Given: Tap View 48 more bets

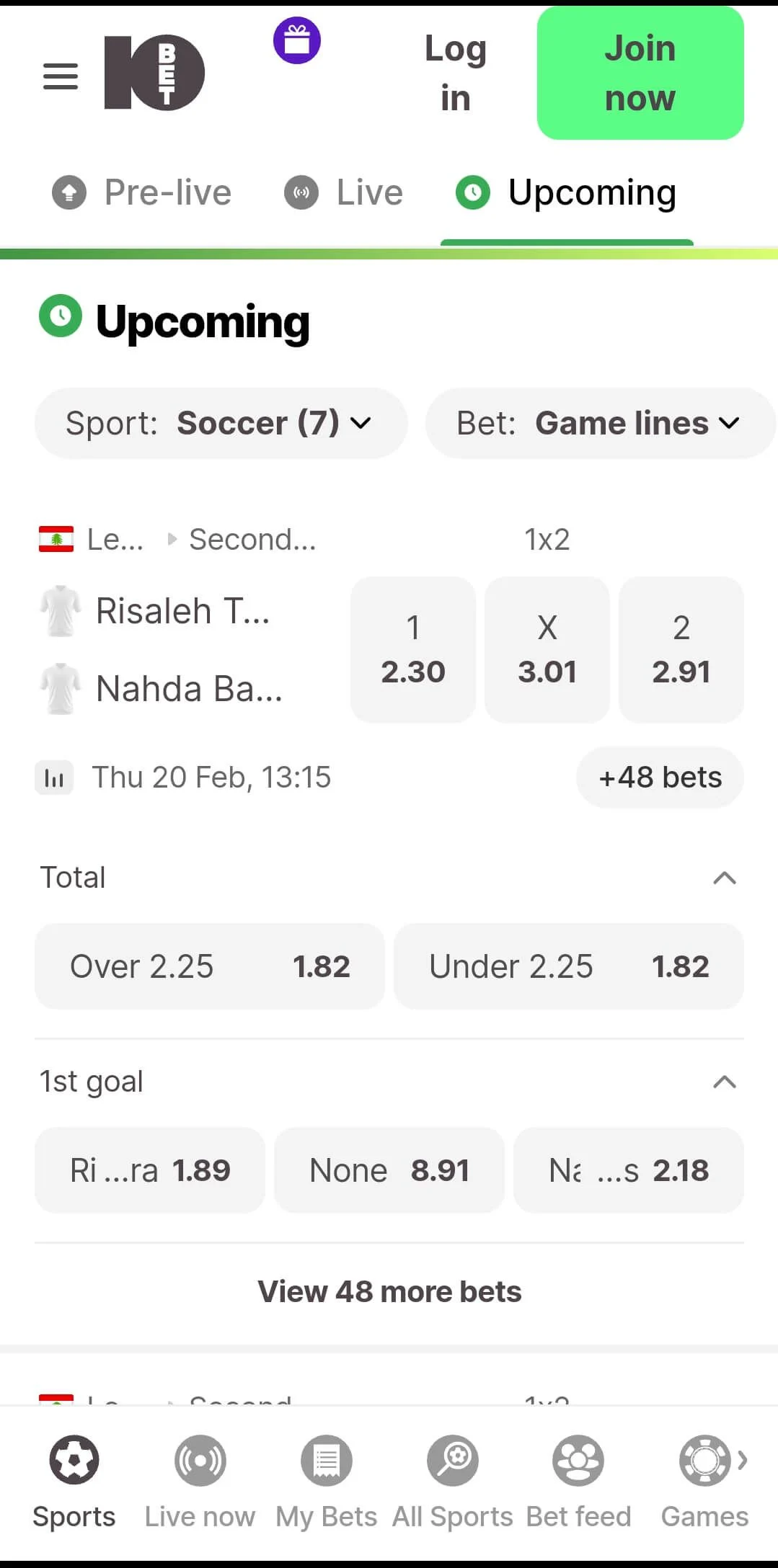Looking at the screenshot, I should pyautogui.click(x=389, y=1291).
